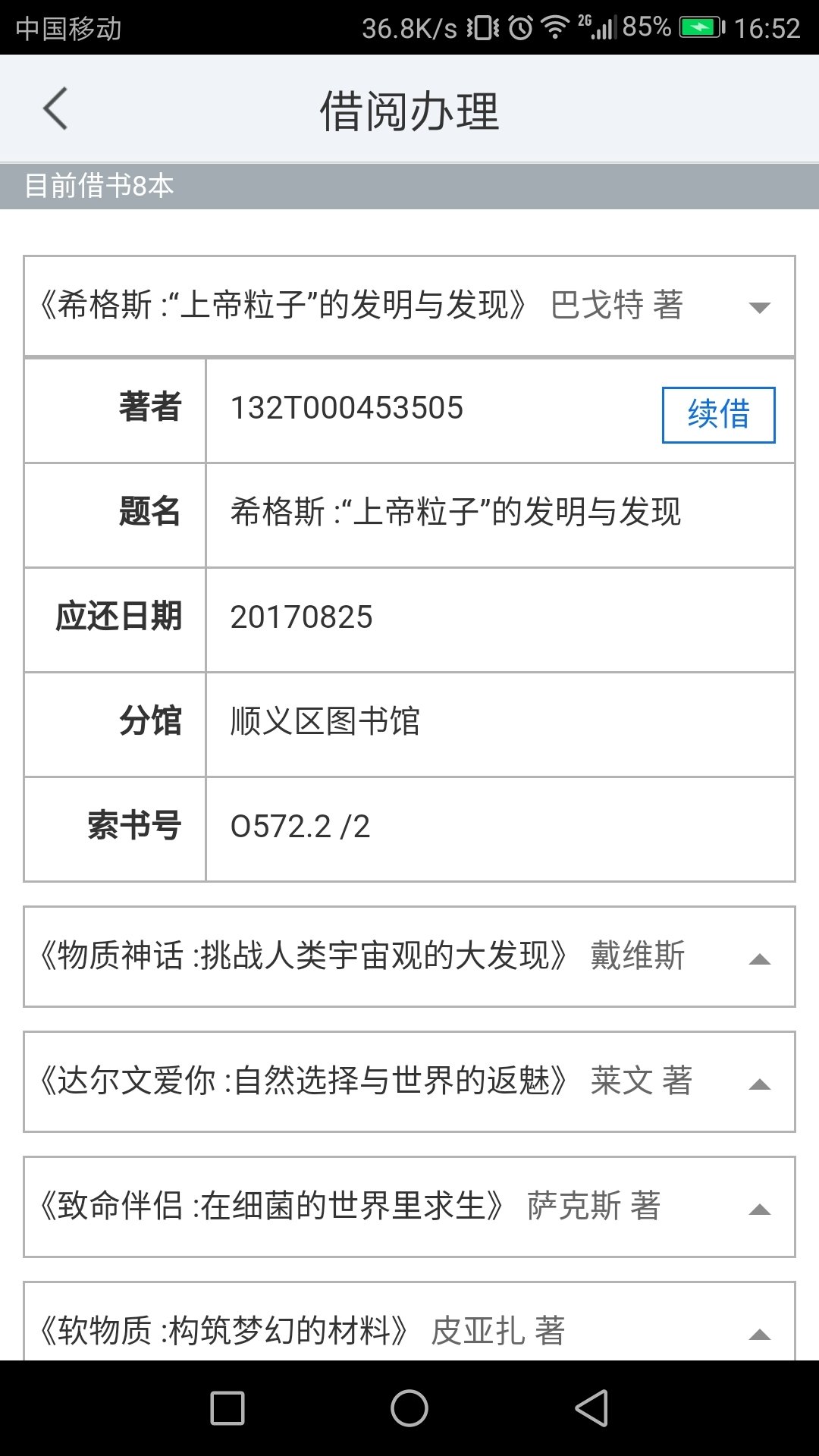Tap the 借阅办理 page title
This screenshot has height=1456, width=819.
tap(409, 110)
